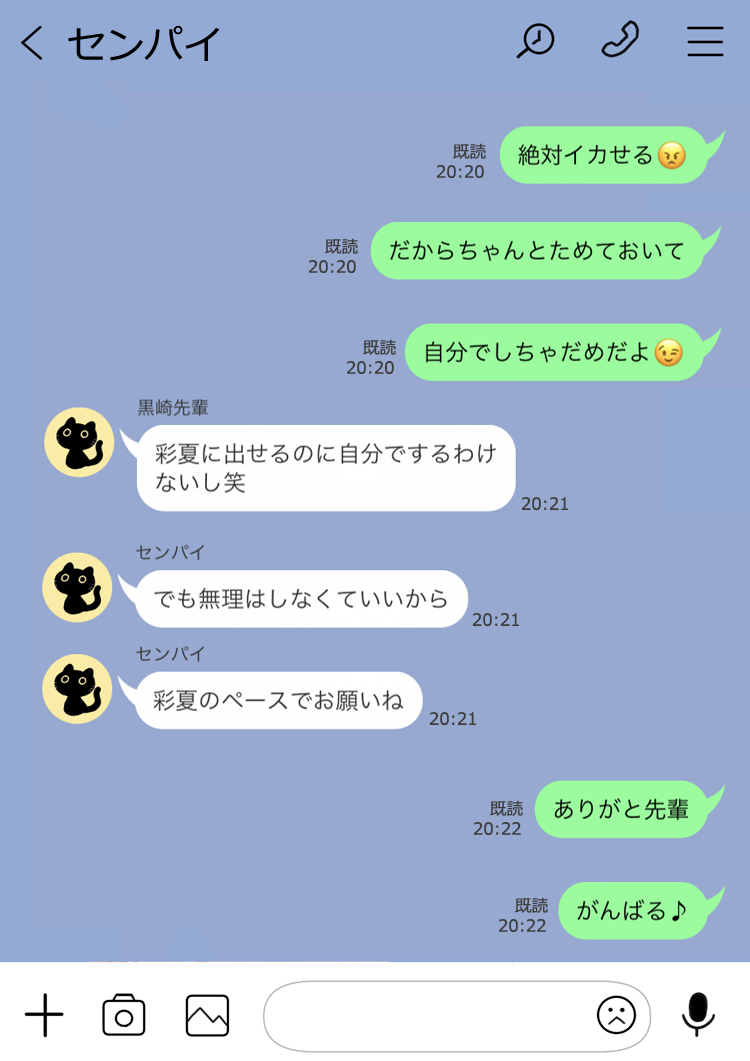Viewport: 750px width, 1061px height.
Task: Start a voice call with センパイ
Action: coord(620,41)
